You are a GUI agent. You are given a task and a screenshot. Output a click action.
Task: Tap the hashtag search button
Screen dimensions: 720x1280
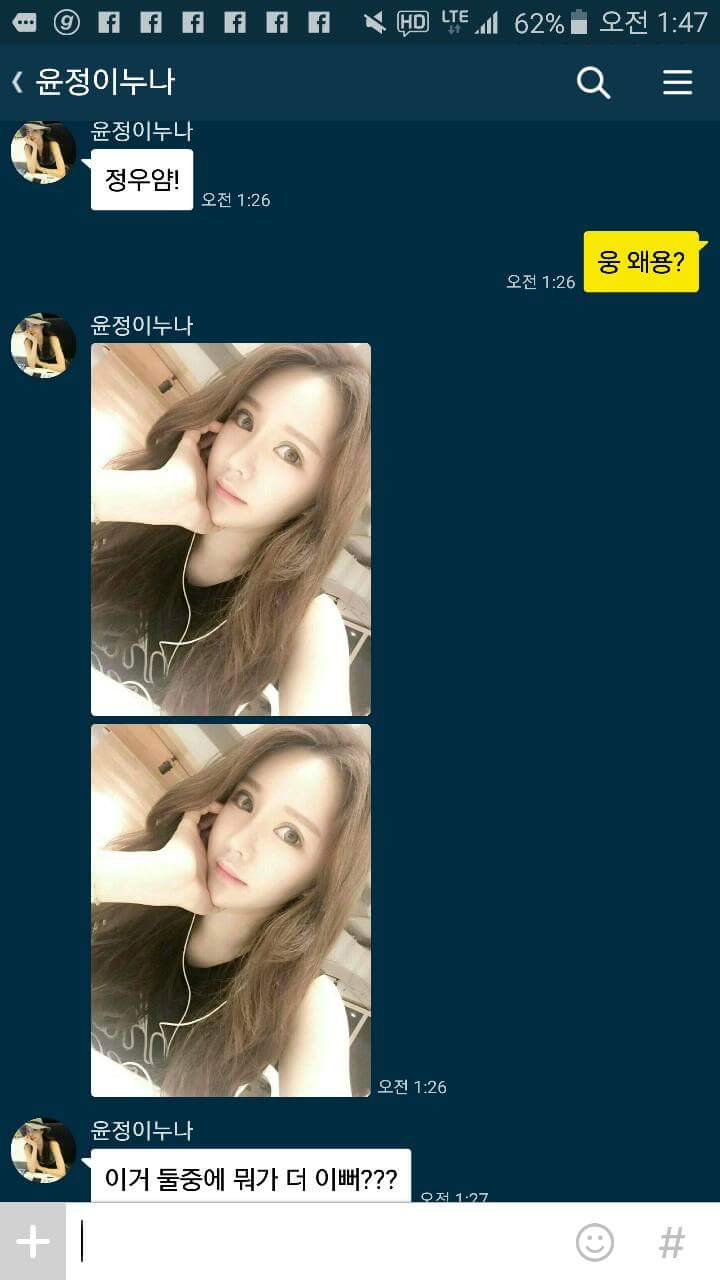pyautogui.click(x=672, y=1242)
